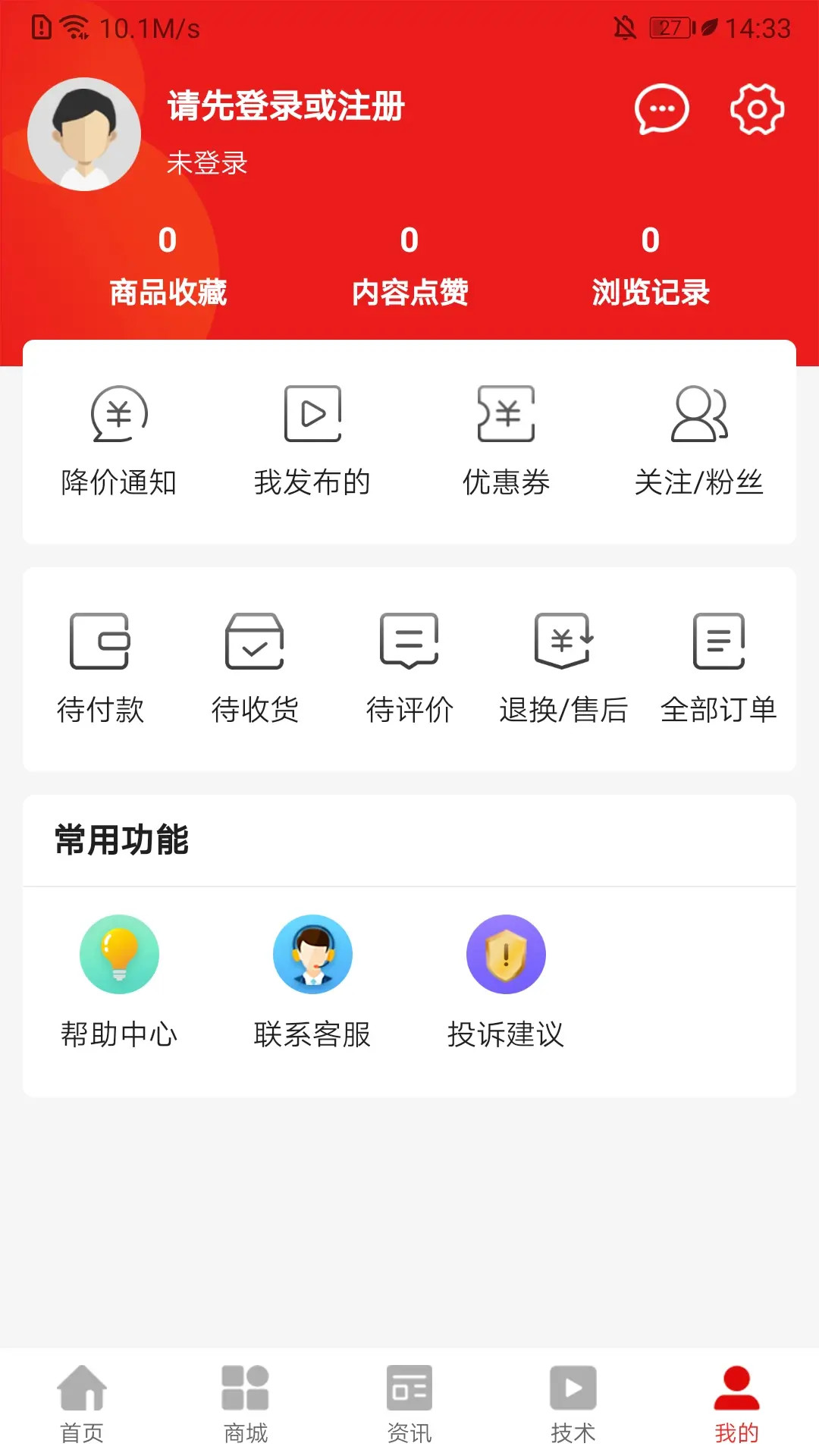819x1456 pixels.
Task: Switch to the 商城 mall tab
Action: pyautogui.click(x=246, y=1403)
